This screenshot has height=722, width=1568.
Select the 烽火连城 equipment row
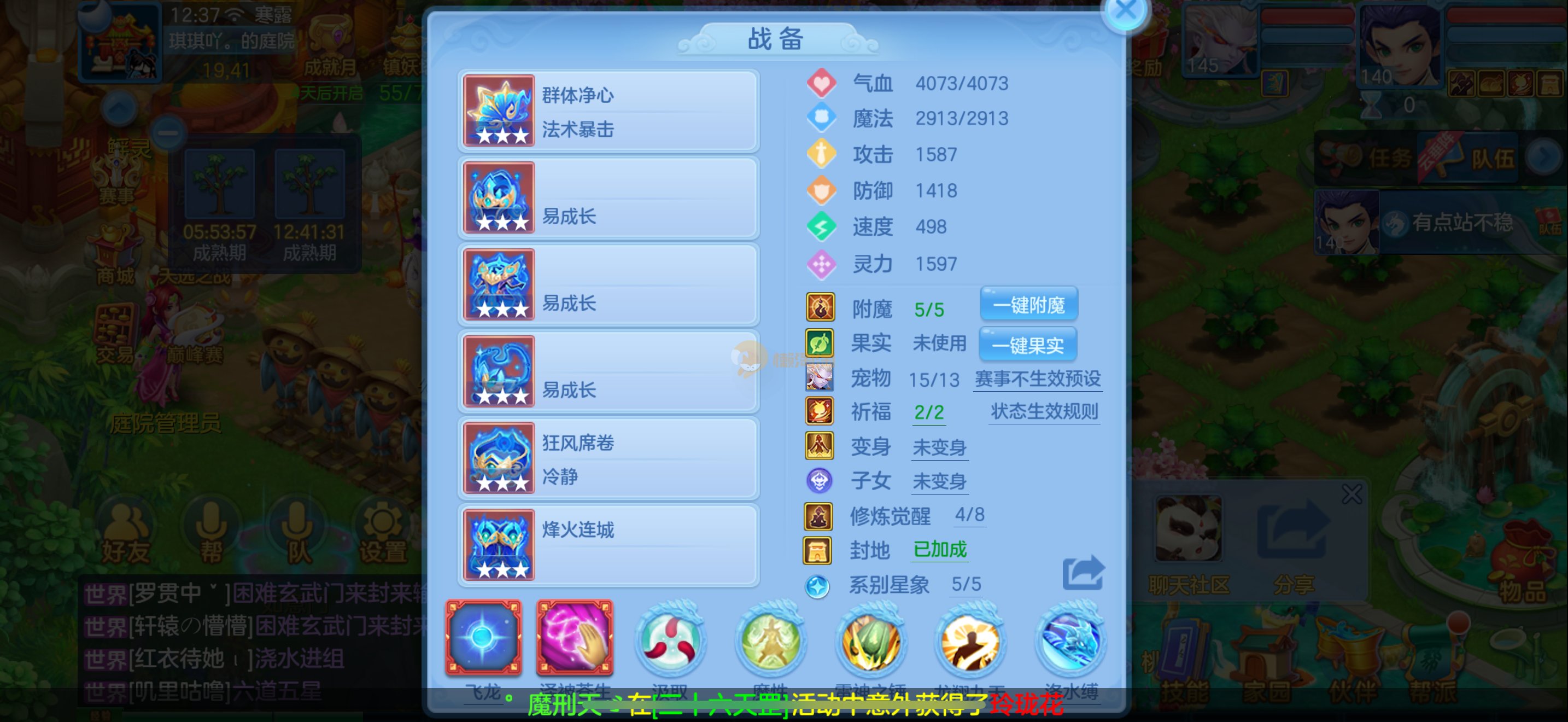608,545
